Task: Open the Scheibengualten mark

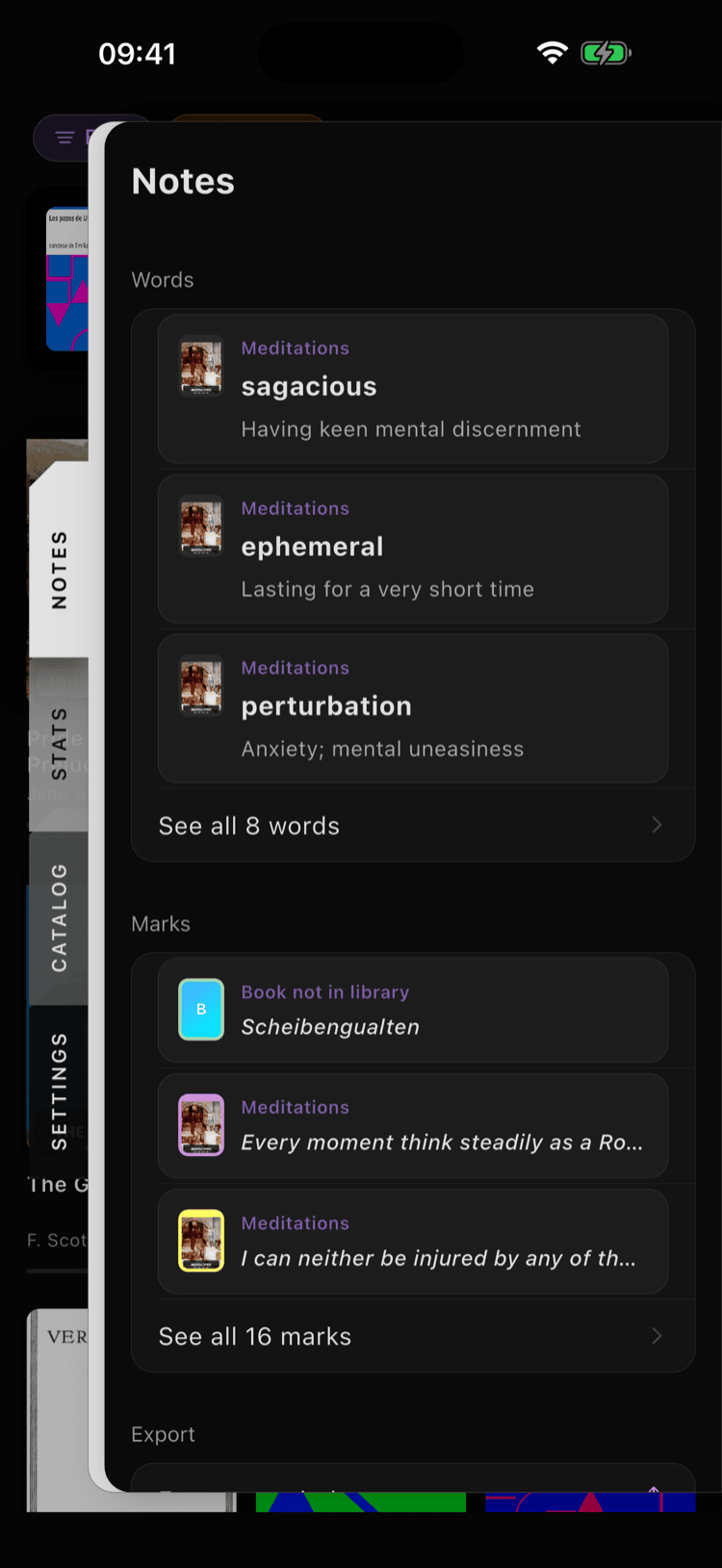Action: coord(413,1010)
